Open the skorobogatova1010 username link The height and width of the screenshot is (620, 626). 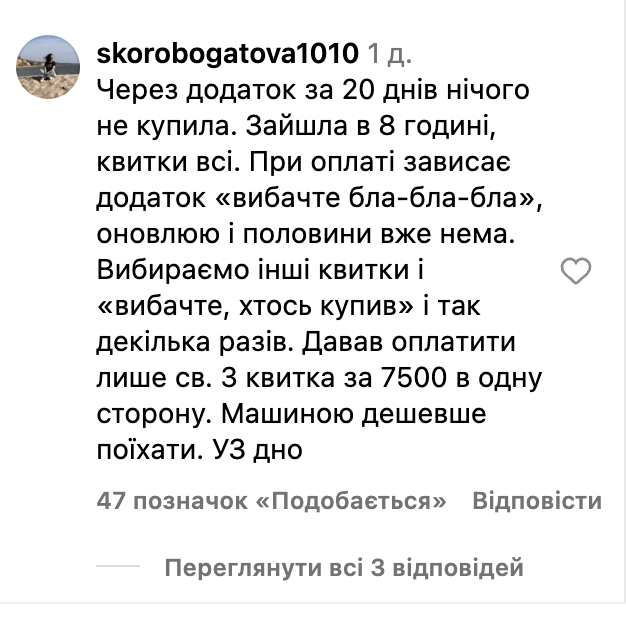[x=228, y=51]
